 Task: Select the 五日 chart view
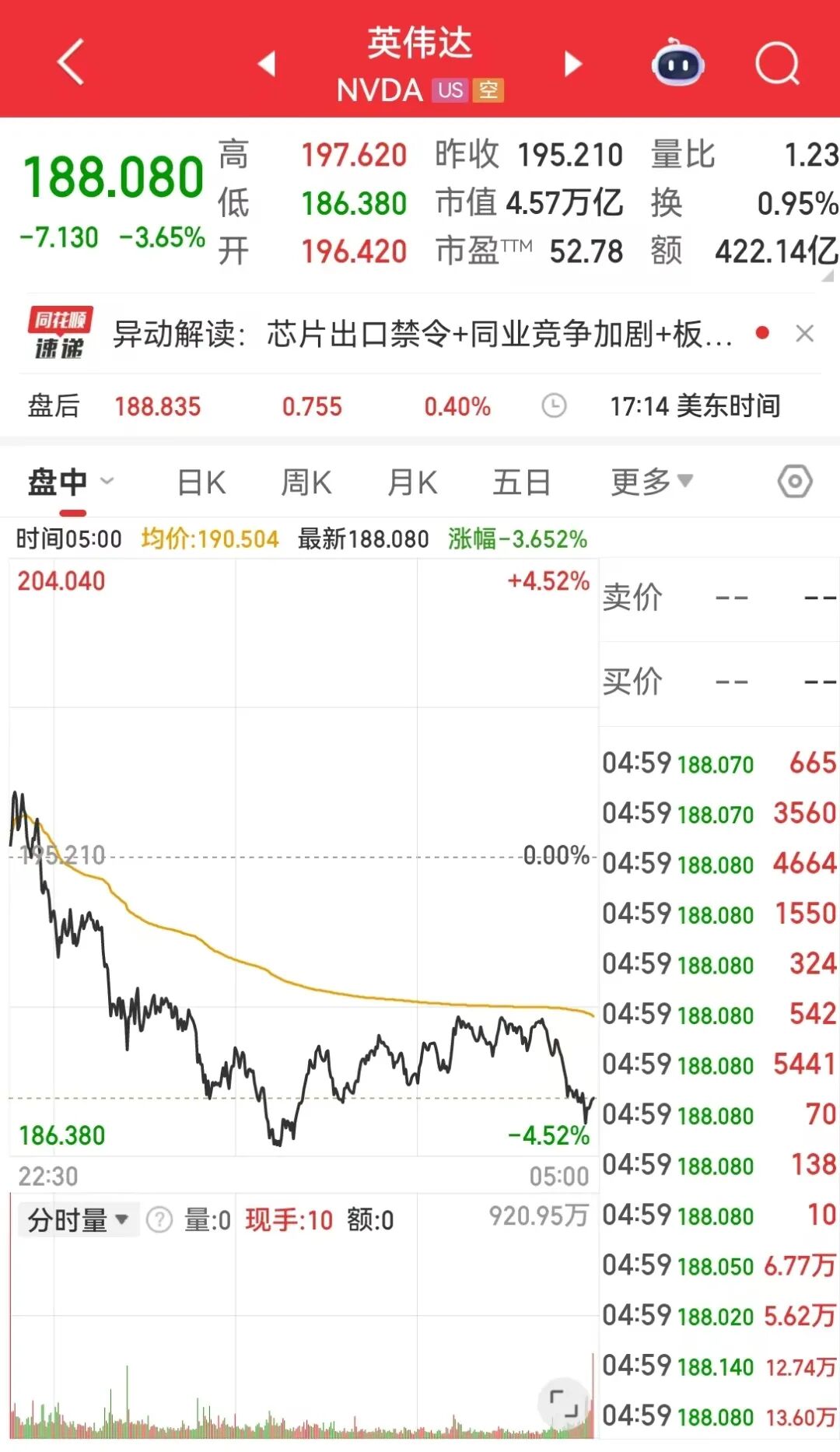point(520,481)
